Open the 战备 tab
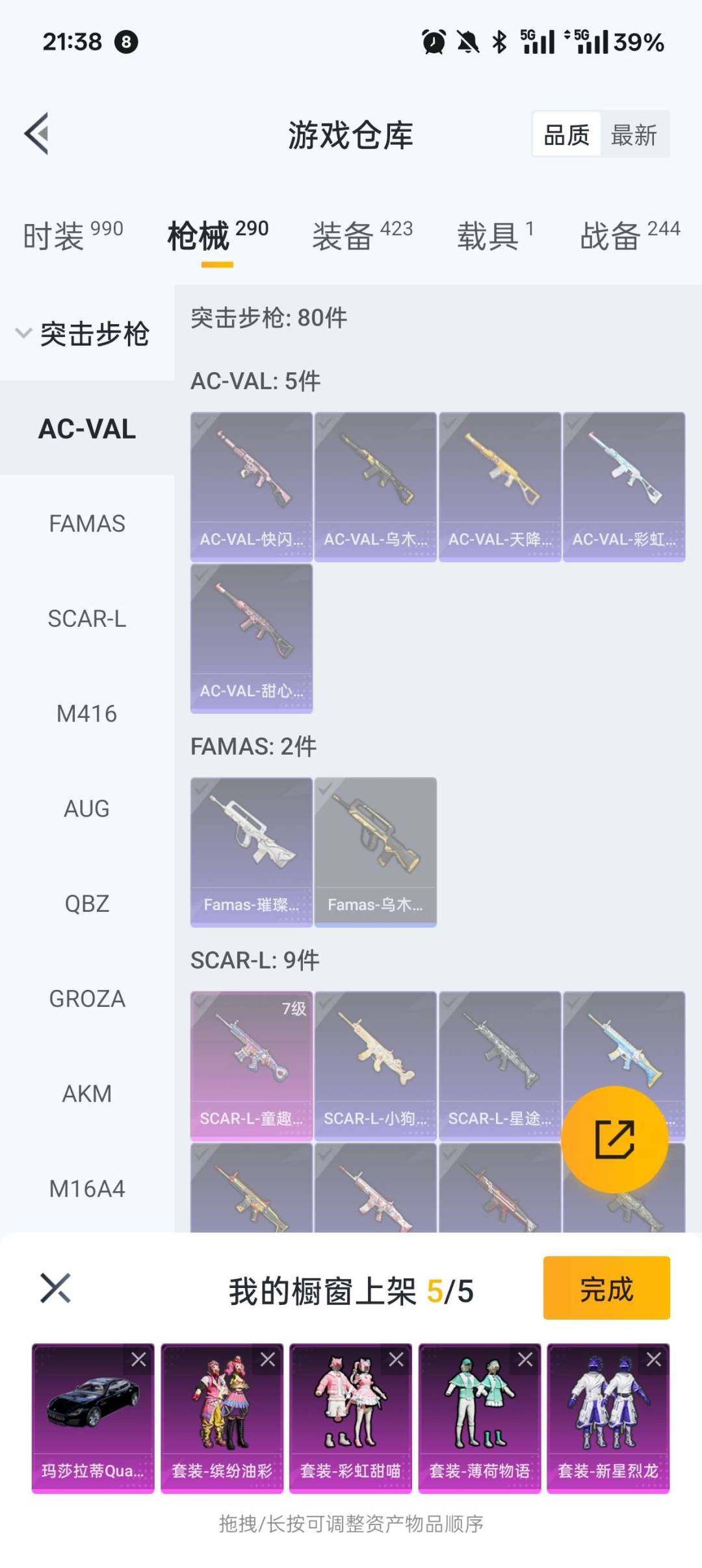Viewport: 702px width, 1568px height. [629, 235]
